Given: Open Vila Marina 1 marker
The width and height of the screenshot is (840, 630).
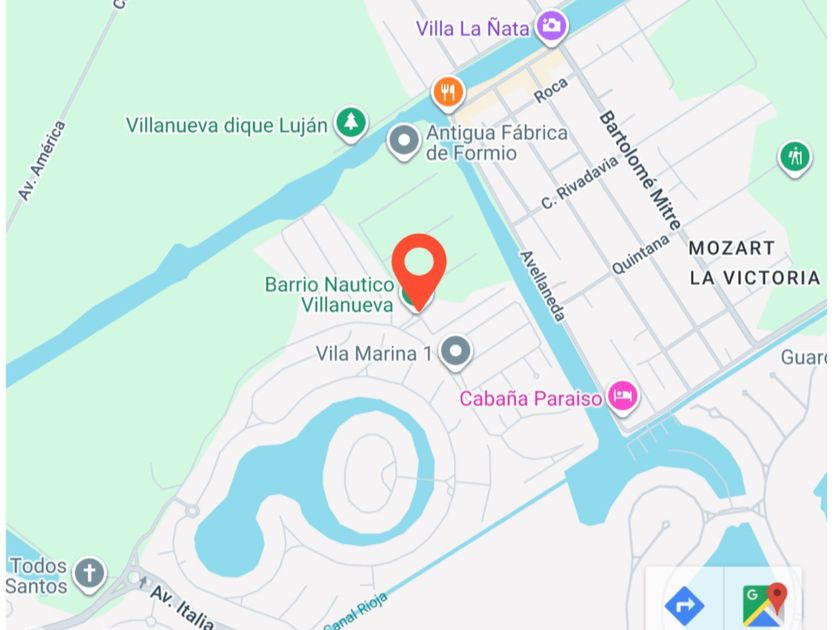Looking at the screenshot, I should point(455,352).
